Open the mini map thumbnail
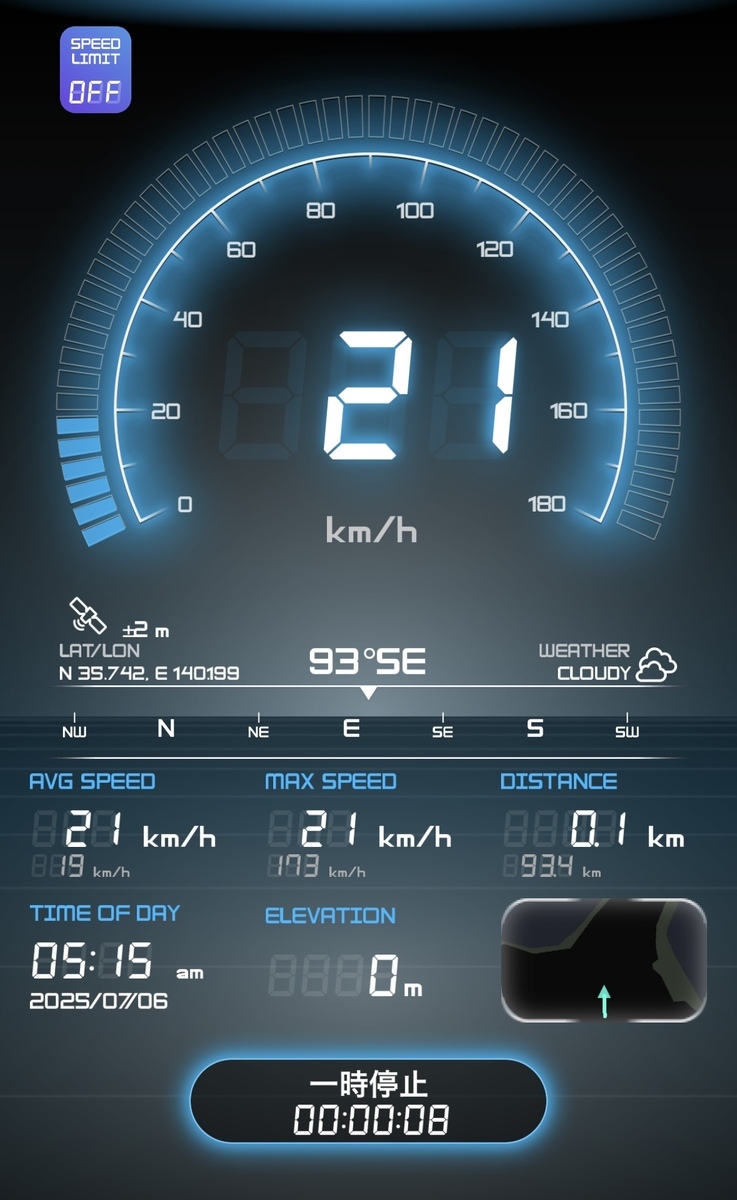The image size is (737, 1200). coord(604,960)
